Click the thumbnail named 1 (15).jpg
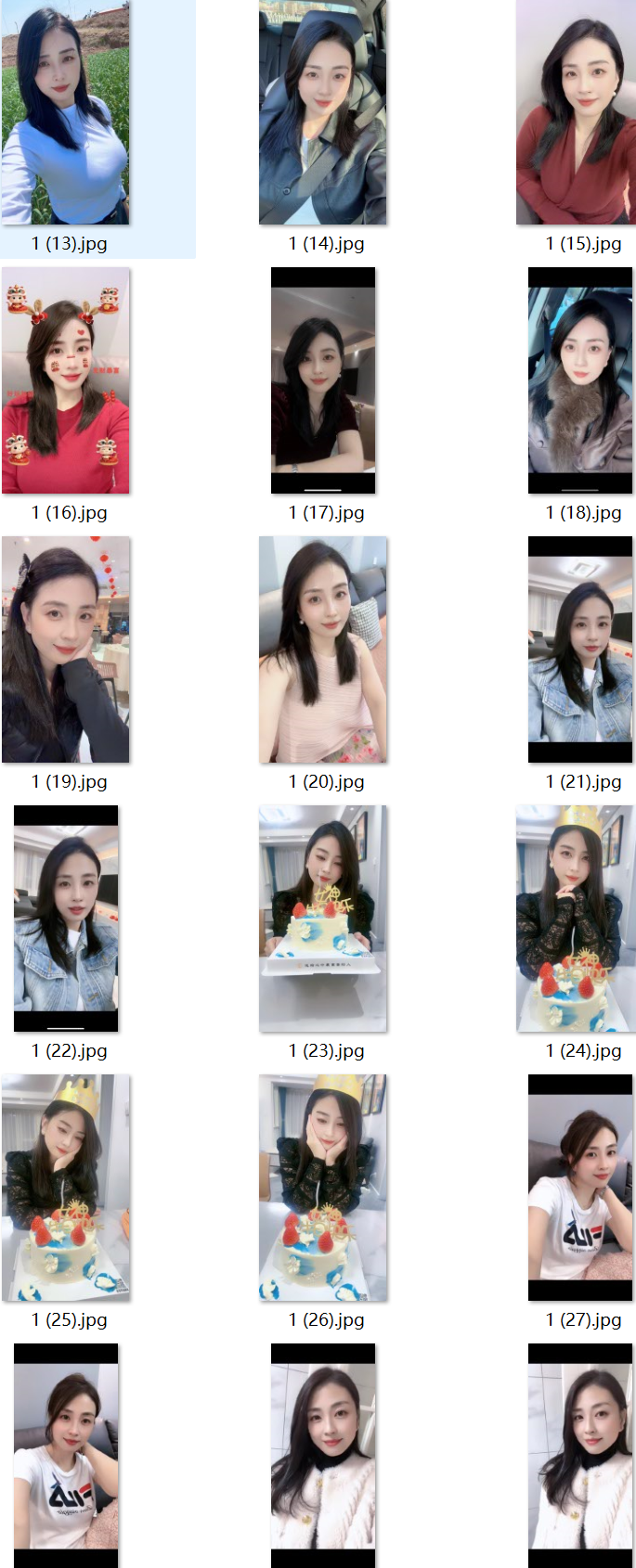636x1568 pixels. (576, 113)
